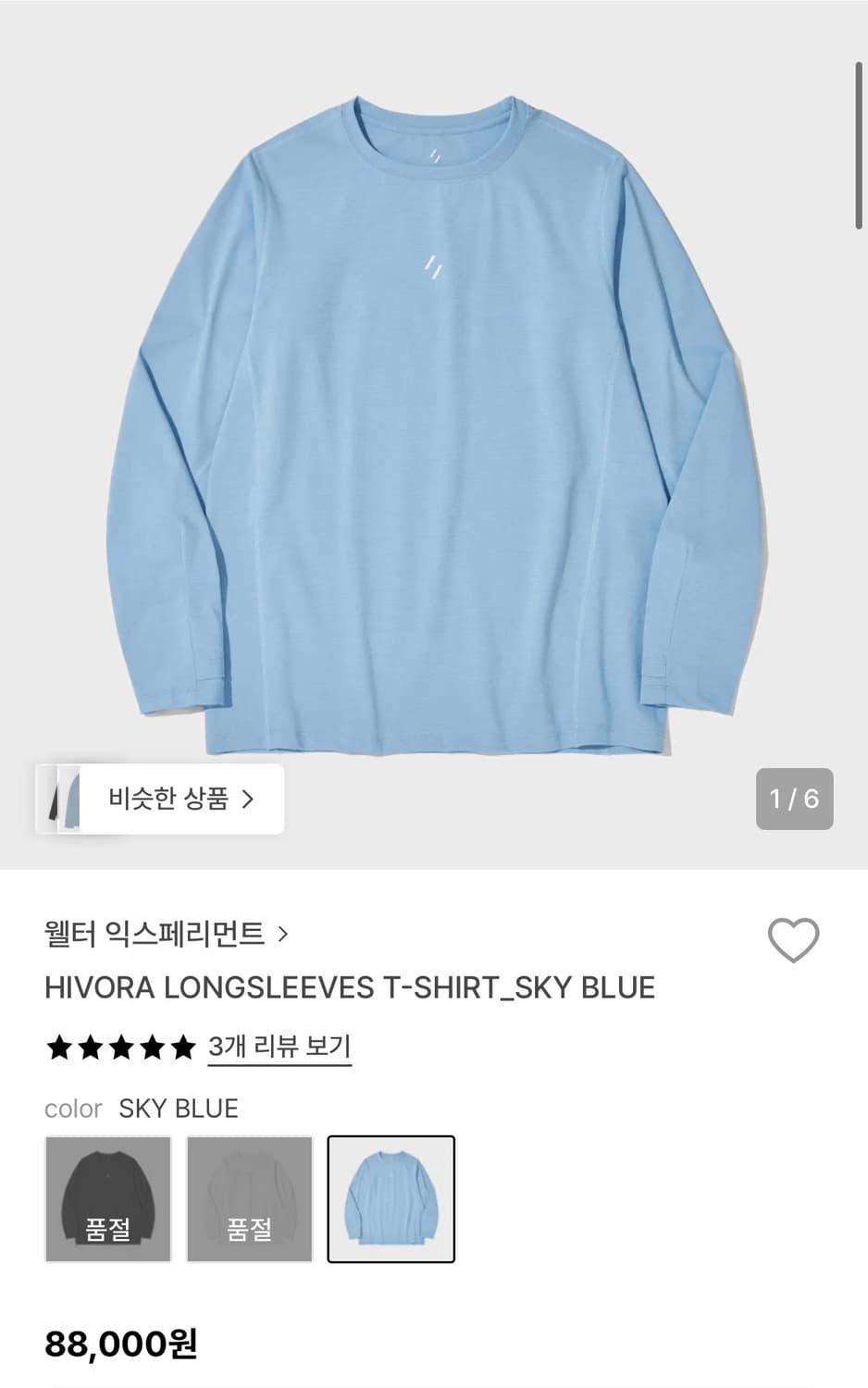Tap the heart icon to wishlist this product
Screen dimensions: 868x1388
794,942
